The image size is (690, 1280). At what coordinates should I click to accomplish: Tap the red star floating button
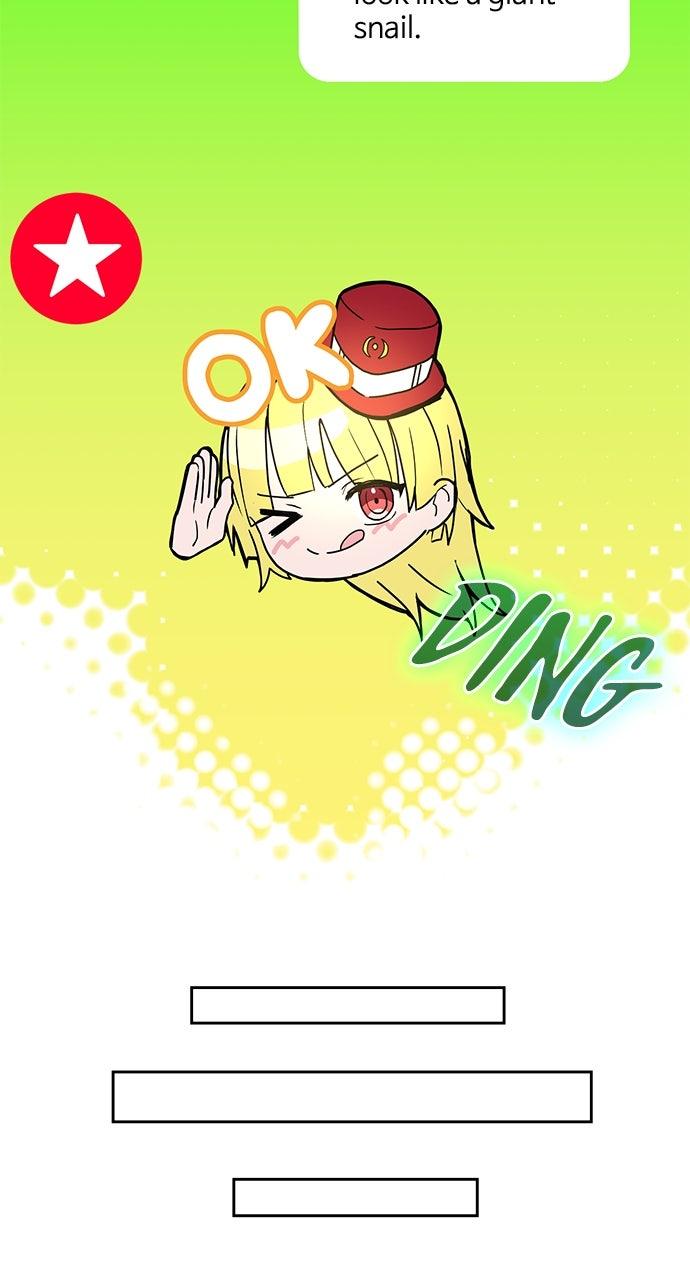pyautogui.click(x=76, y=259)
